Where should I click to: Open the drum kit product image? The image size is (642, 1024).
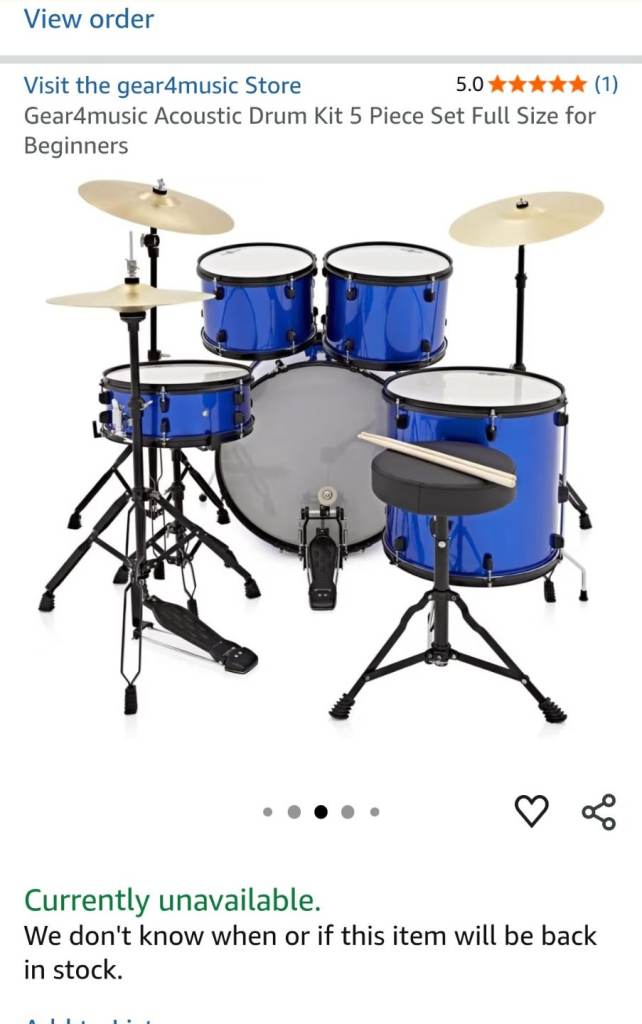[320, 450]
